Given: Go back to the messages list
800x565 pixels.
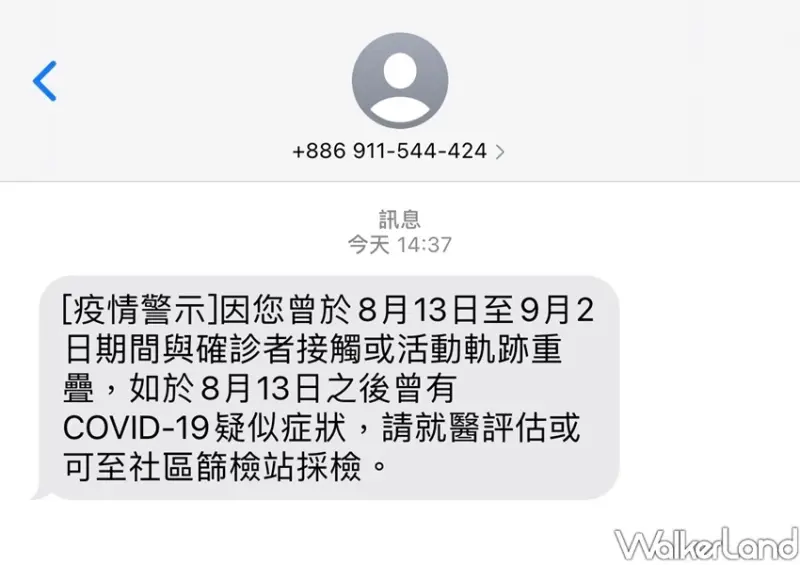Looking at the screenshot, I should pyautogui.click(x=45, y=81).
